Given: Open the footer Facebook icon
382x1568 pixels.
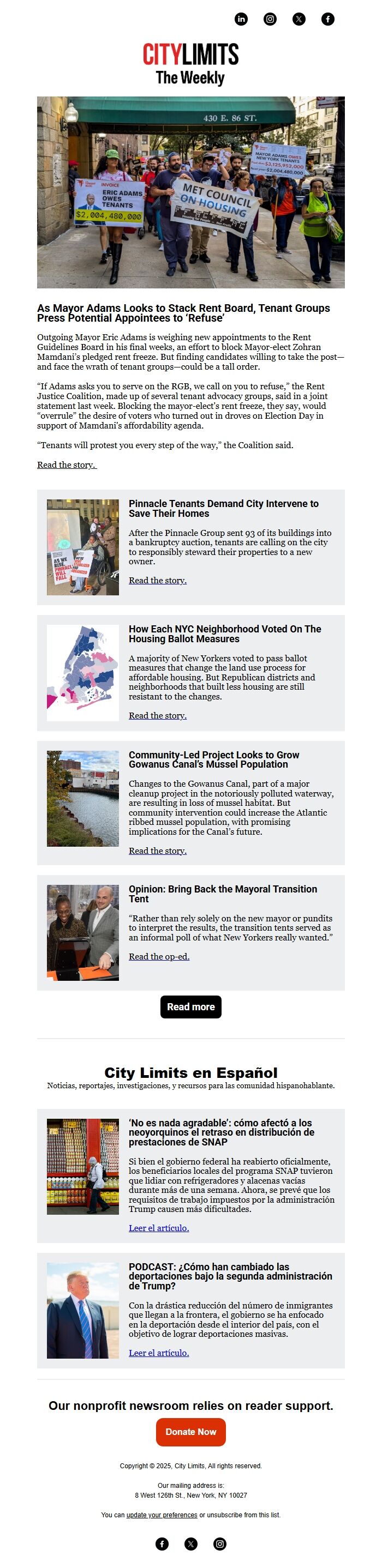Looking at the screenshot, I should click(x=162, y=1543).
